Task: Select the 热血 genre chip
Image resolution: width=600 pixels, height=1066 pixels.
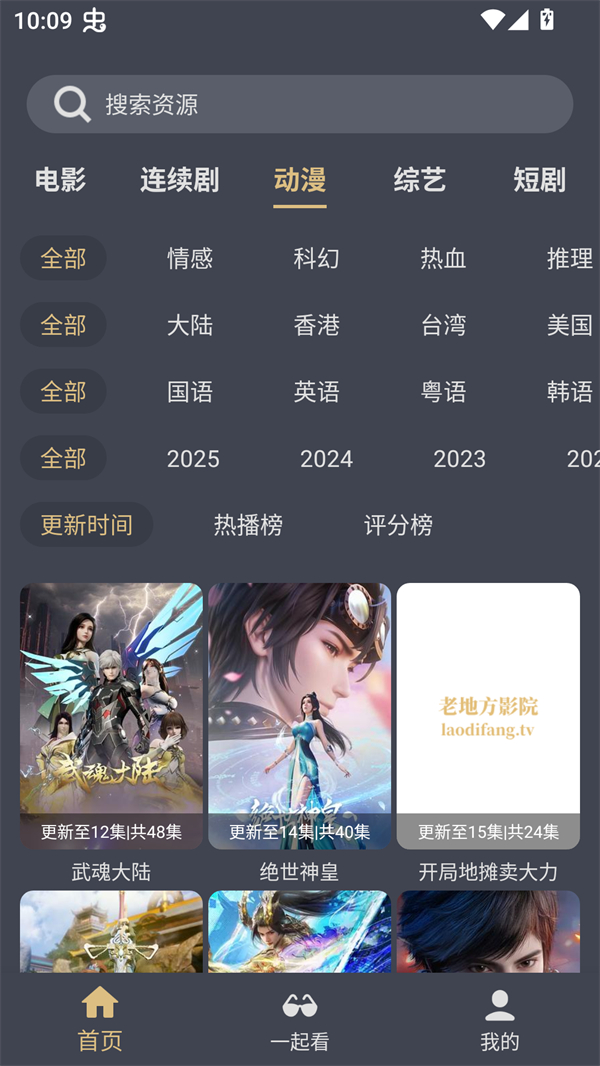Action: click(443, 258)
